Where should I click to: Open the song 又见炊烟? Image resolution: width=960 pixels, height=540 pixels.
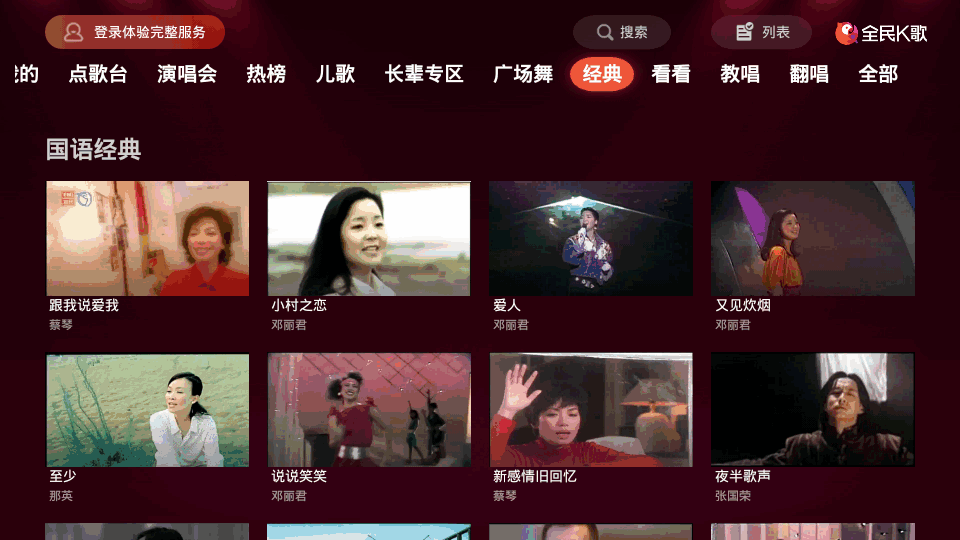tap(813, 238)
